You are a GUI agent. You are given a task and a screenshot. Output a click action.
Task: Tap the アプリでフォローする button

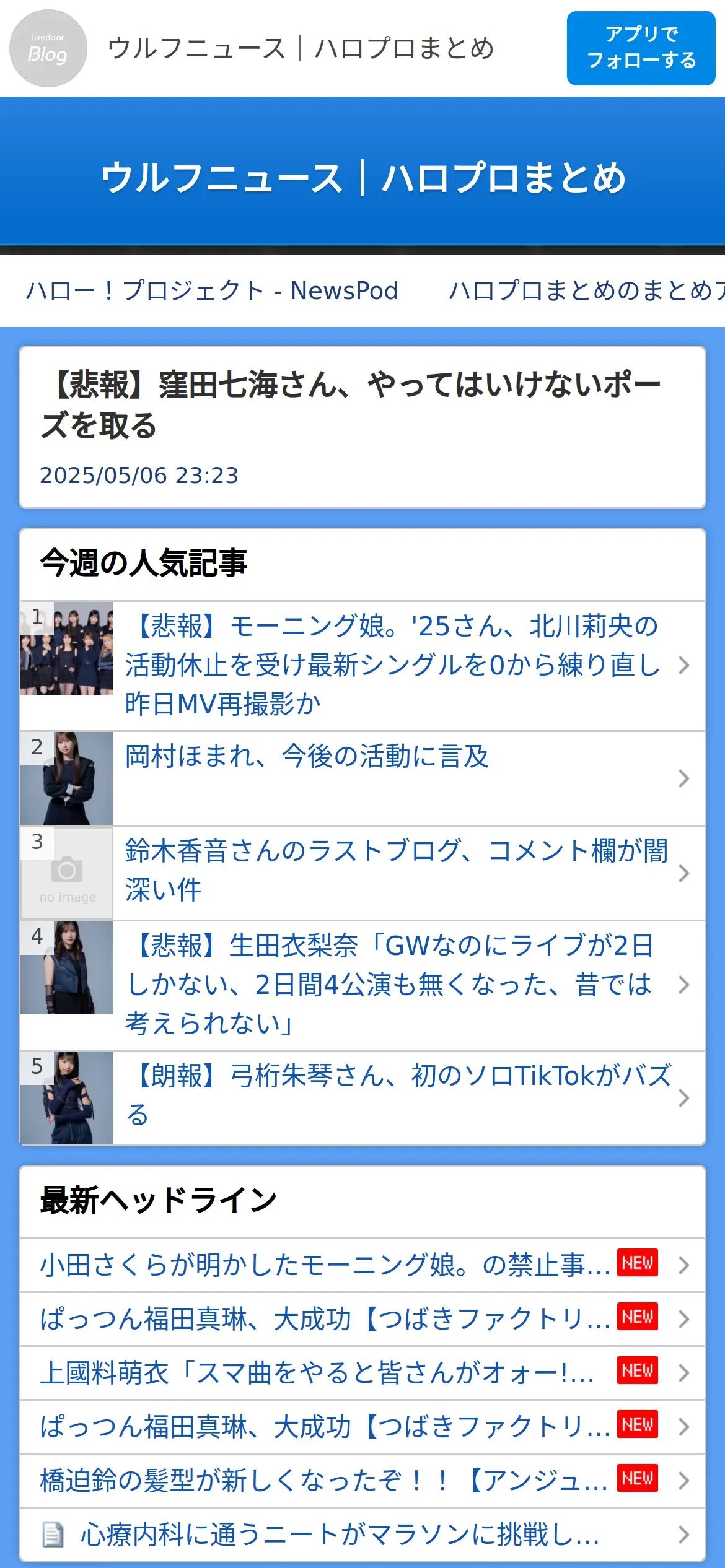click(641, 48)
